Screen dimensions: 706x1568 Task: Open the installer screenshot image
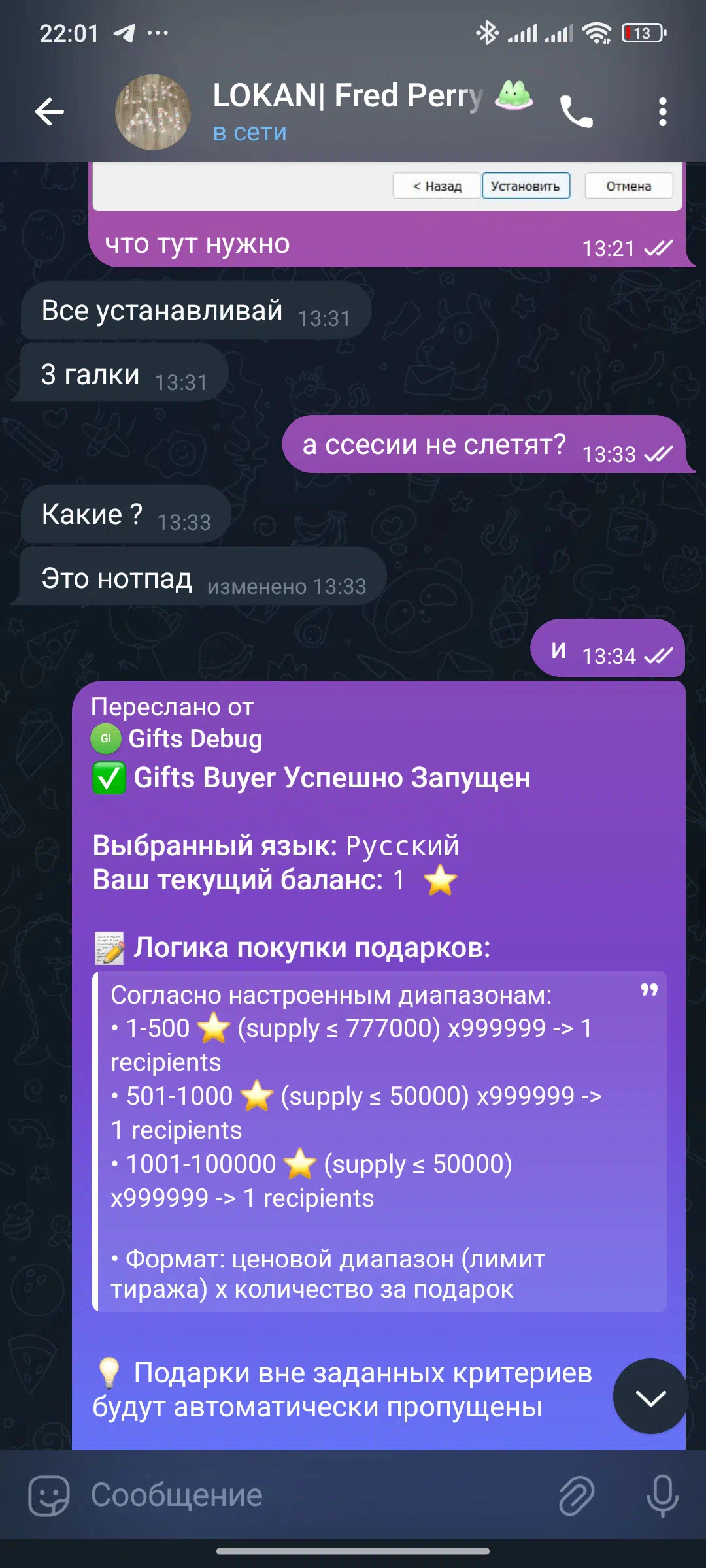point(387,186)
